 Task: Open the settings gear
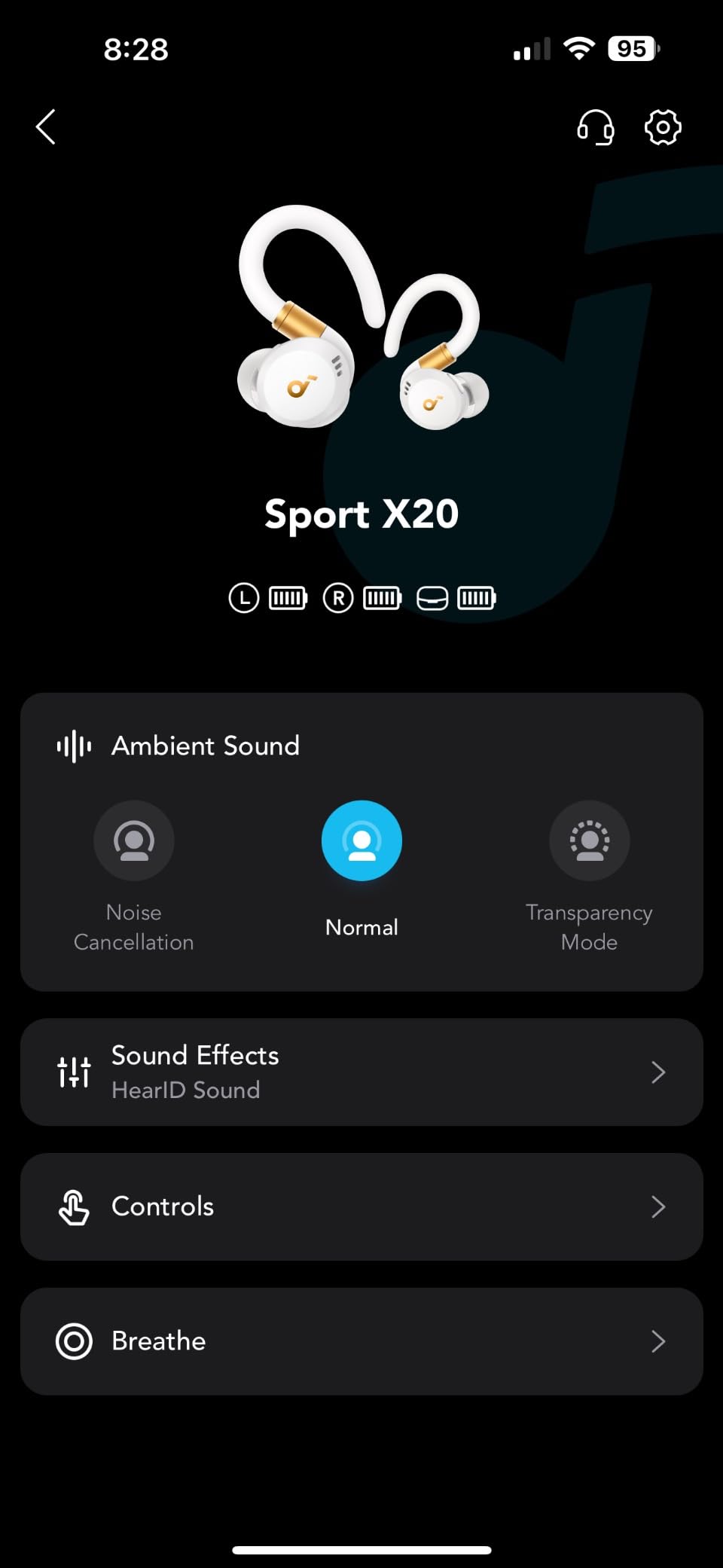pos(663,127)
